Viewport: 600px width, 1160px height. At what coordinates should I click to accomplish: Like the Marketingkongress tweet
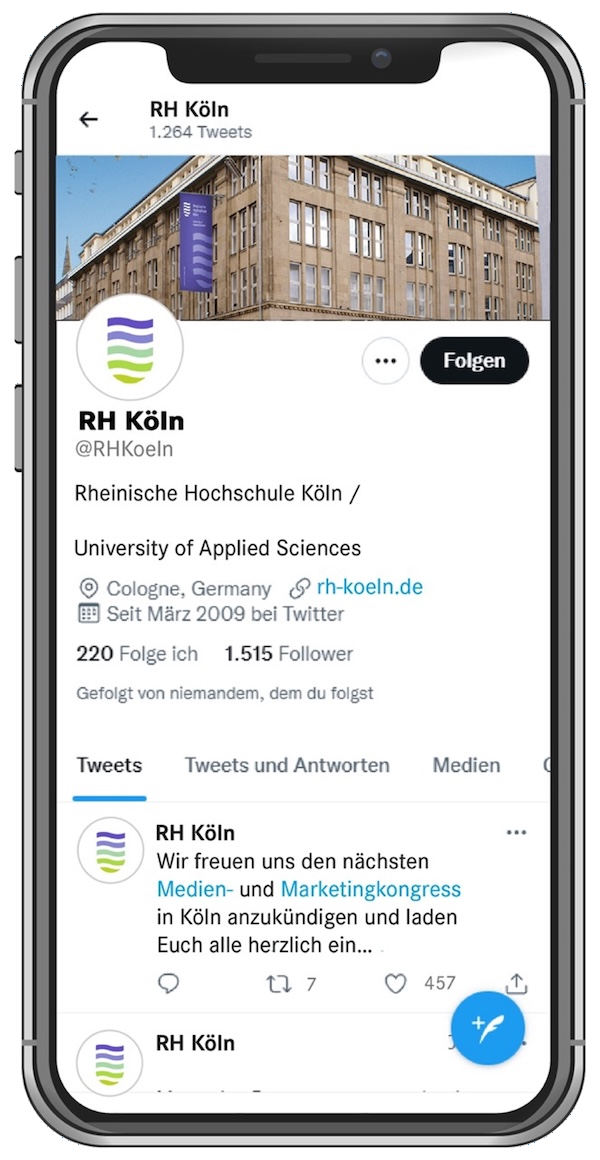(397, 984)
